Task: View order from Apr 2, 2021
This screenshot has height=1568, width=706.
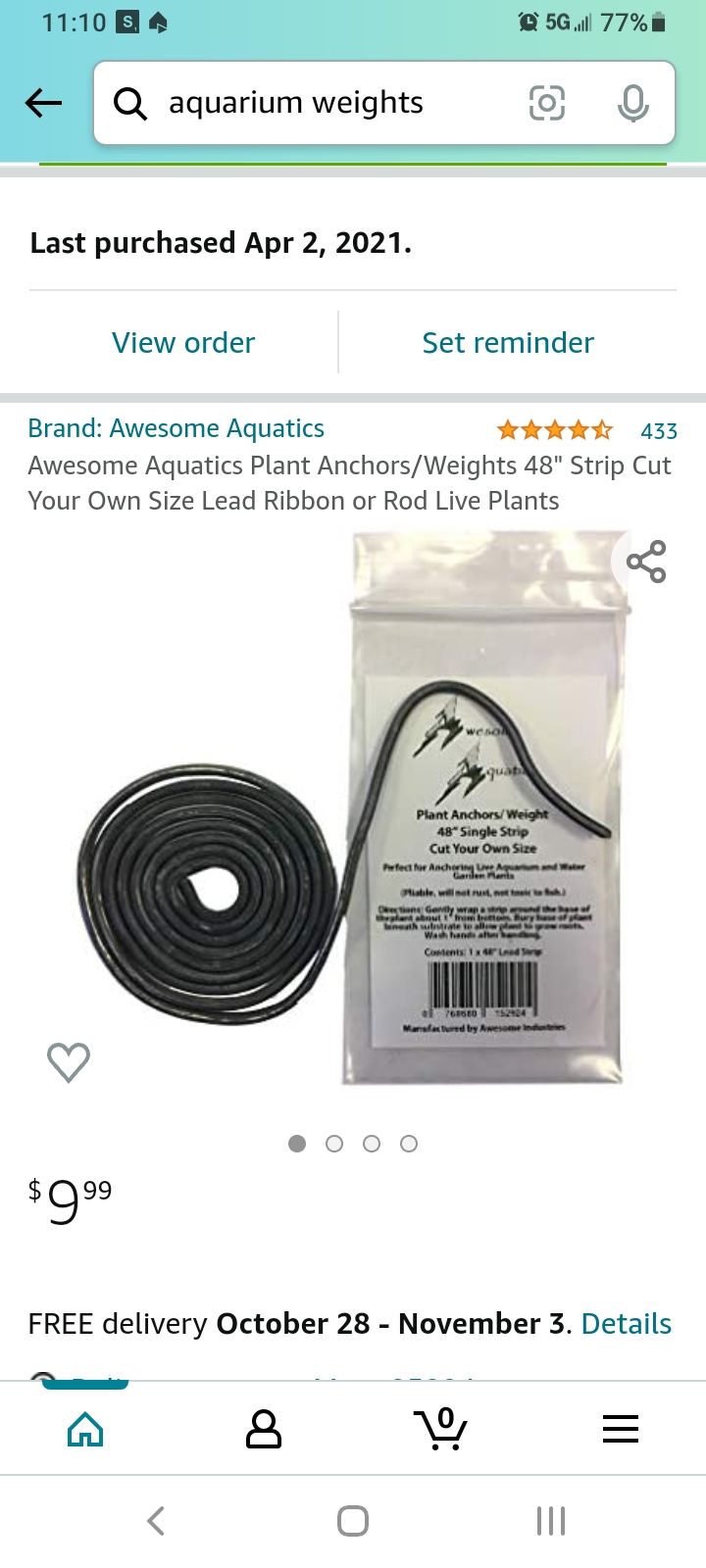Action: 183,342
